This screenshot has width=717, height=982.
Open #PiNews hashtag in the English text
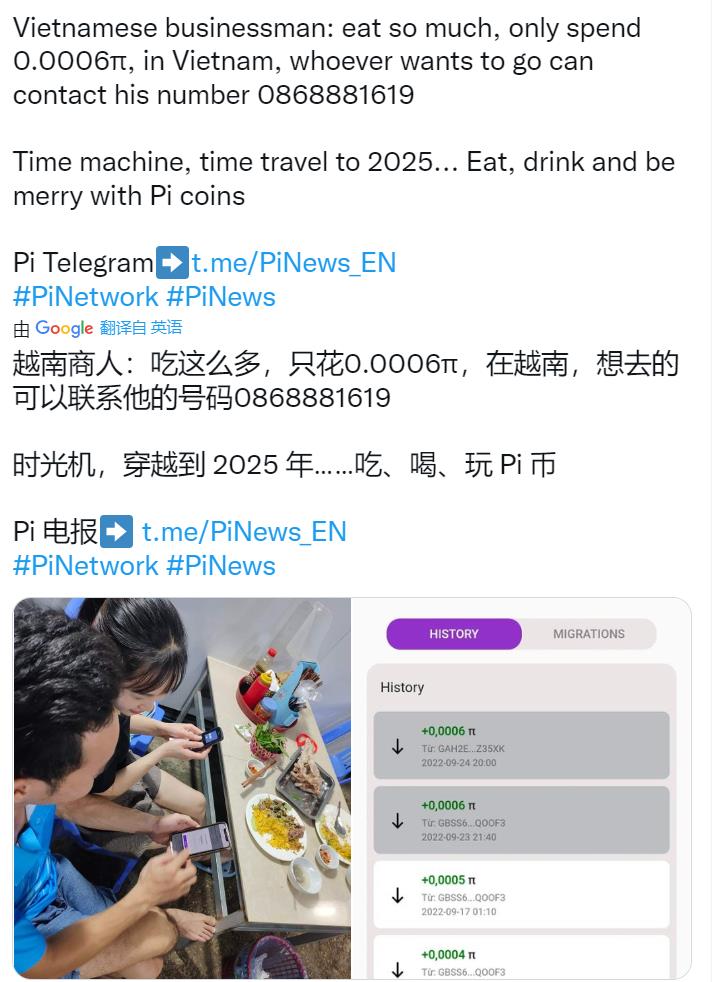(220, 297)
